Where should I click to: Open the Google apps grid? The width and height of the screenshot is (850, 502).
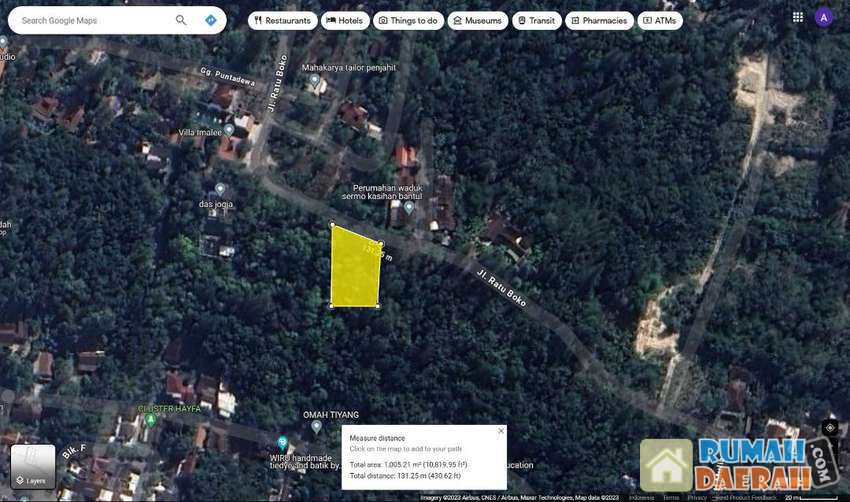[x=797, y=17]
